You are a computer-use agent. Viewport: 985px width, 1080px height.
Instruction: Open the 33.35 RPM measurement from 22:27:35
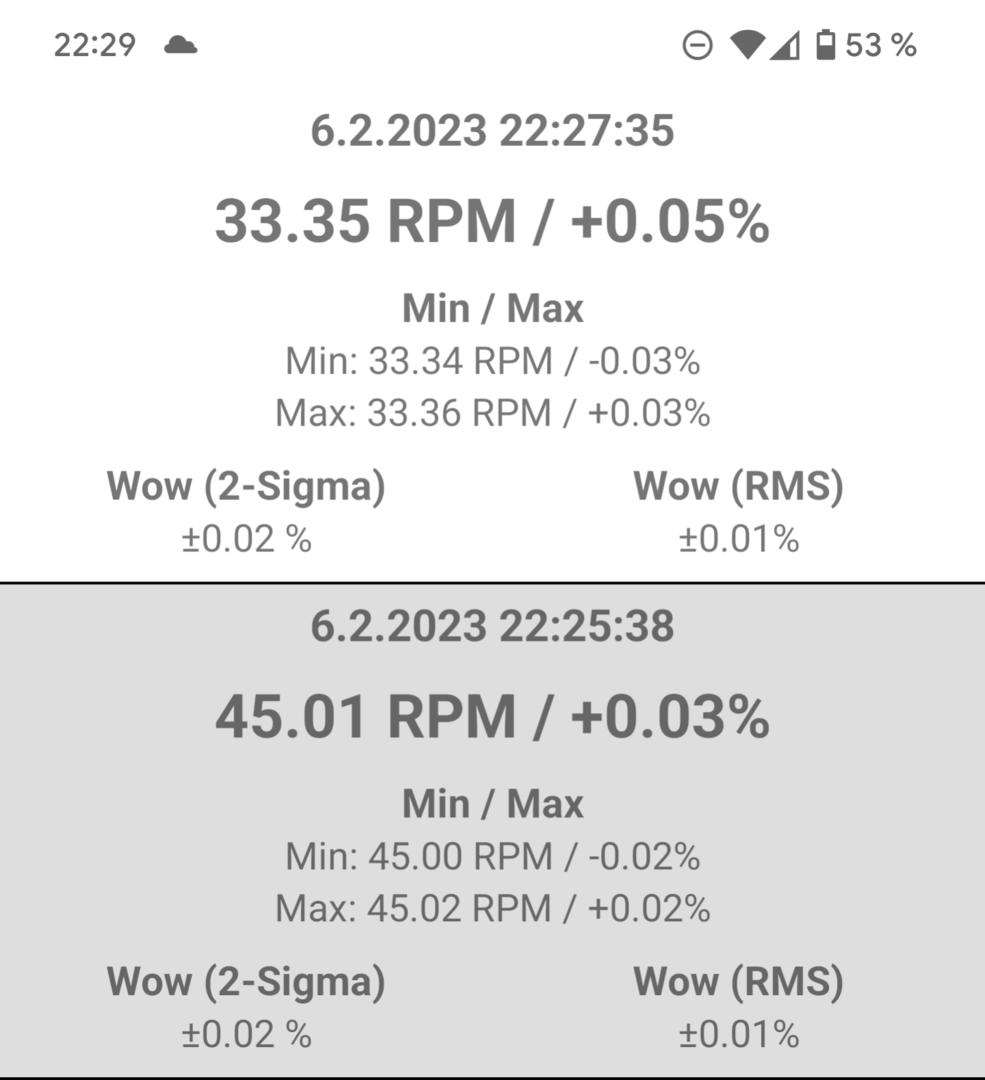click(x=492, y=222)
